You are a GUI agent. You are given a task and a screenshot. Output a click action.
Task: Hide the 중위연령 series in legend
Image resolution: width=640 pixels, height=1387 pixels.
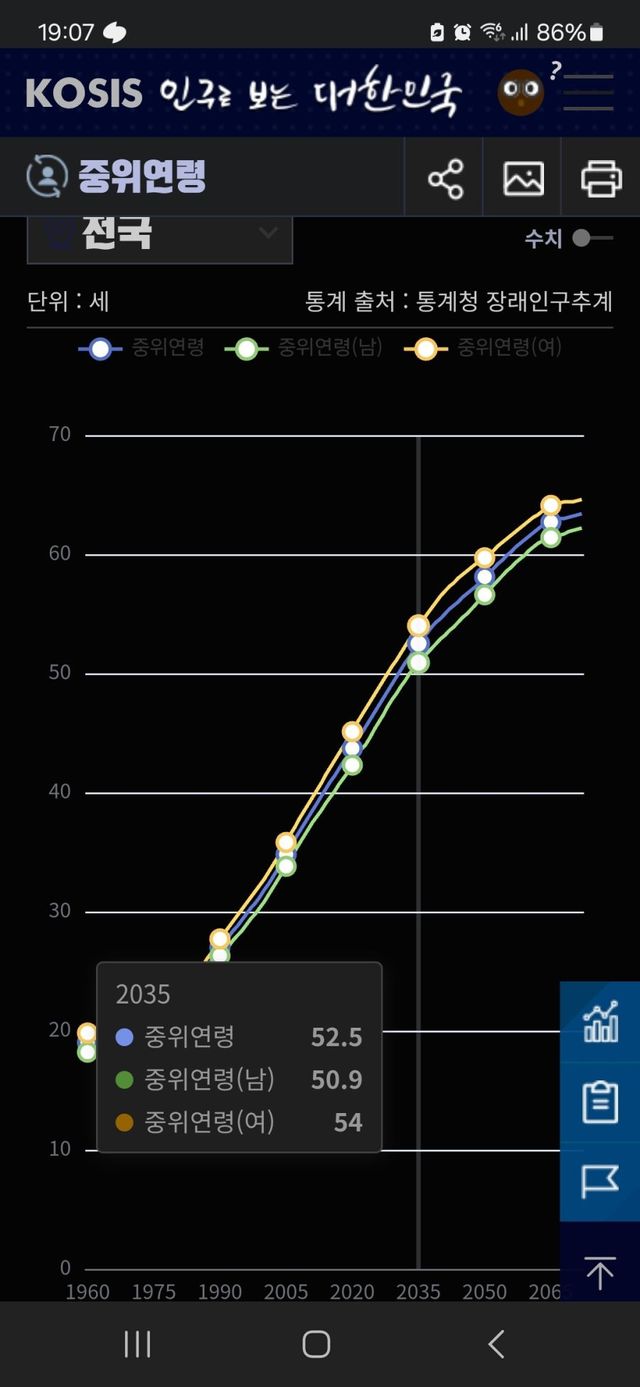click(x=142, y=348)
